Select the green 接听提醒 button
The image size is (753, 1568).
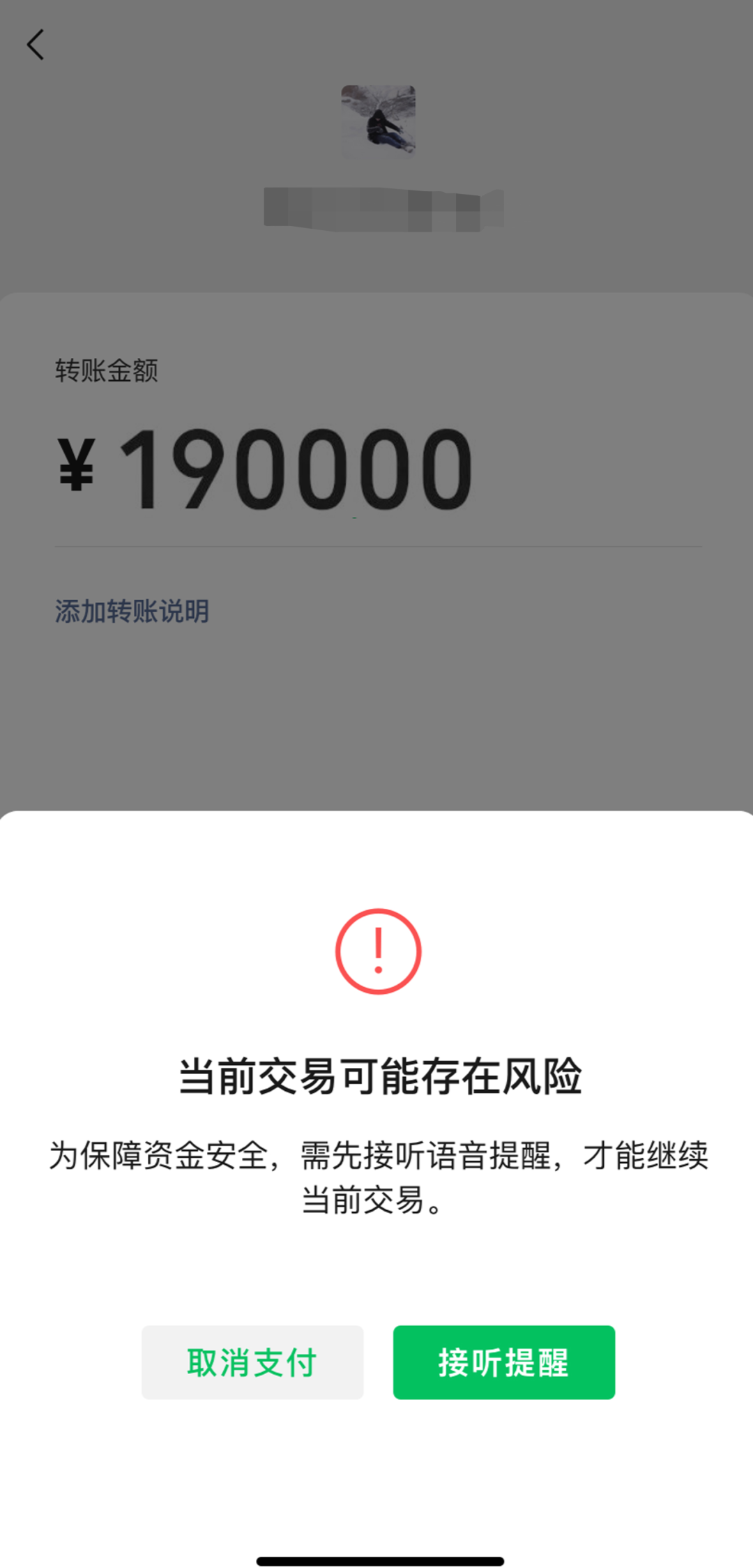tap(503, 1362)
